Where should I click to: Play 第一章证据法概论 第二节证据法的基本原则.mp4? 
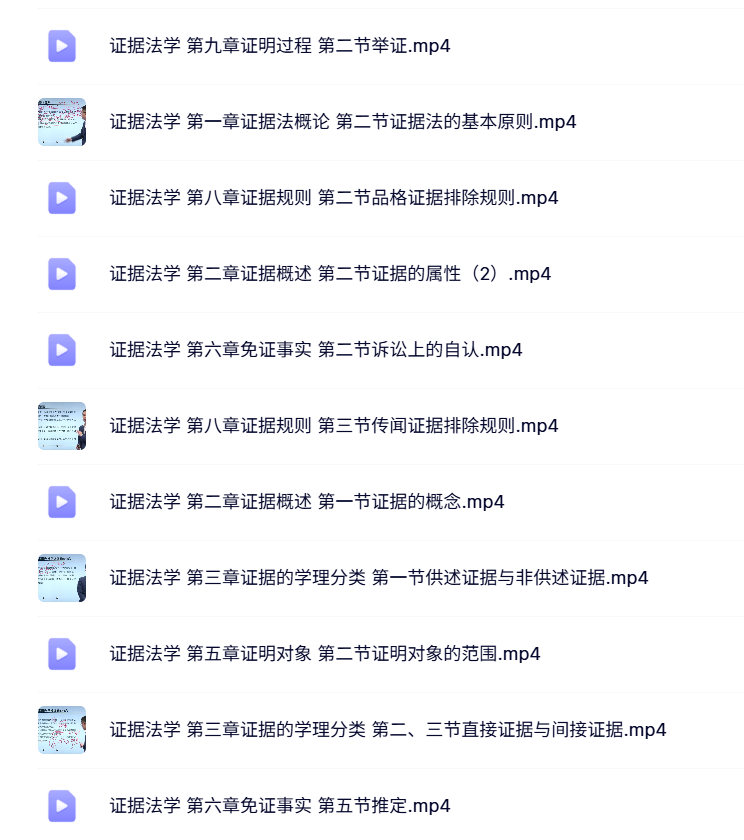pyautogui.click(x=342, y=122)
